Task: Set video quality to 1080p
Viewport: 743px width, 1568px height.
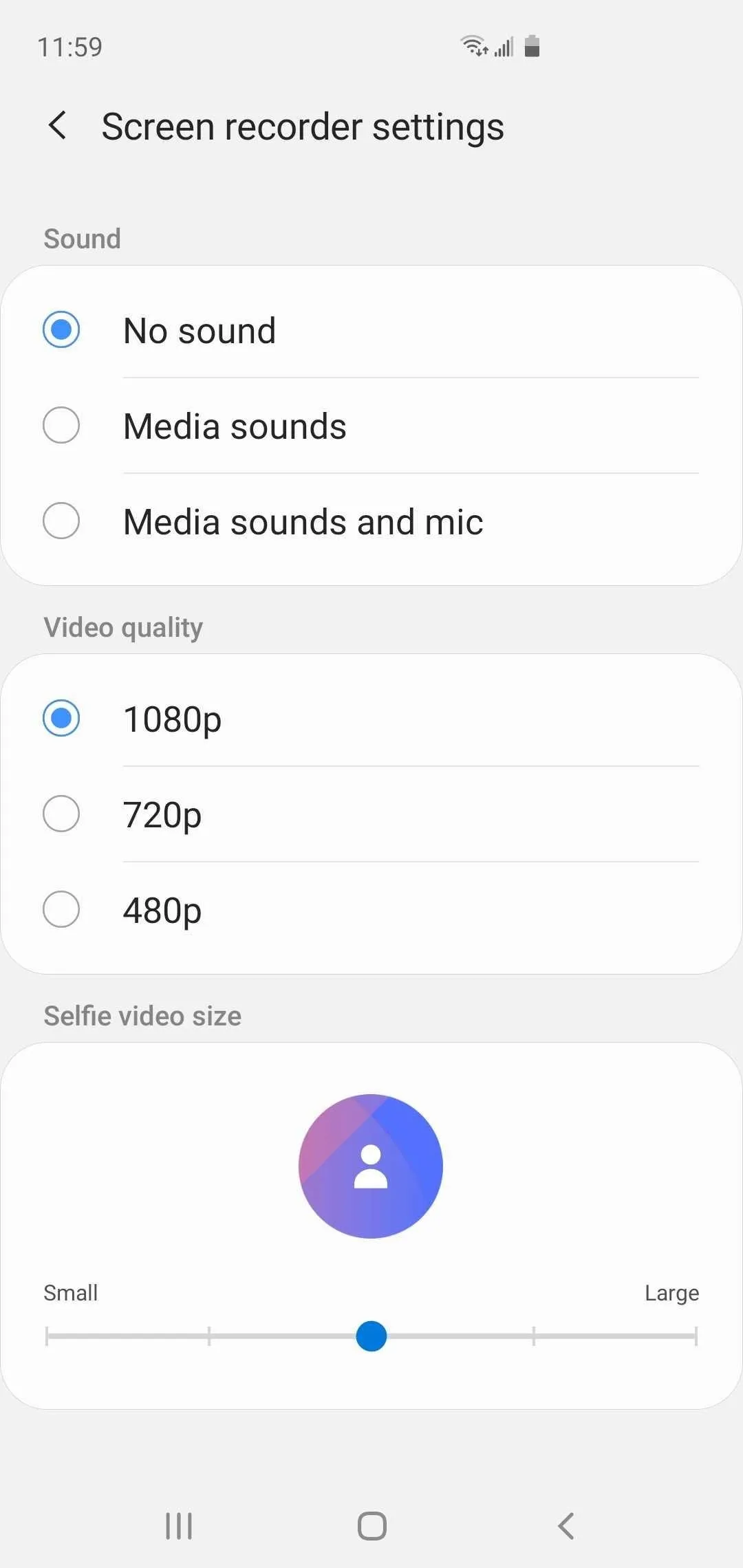Action: [x=371, y=719]
